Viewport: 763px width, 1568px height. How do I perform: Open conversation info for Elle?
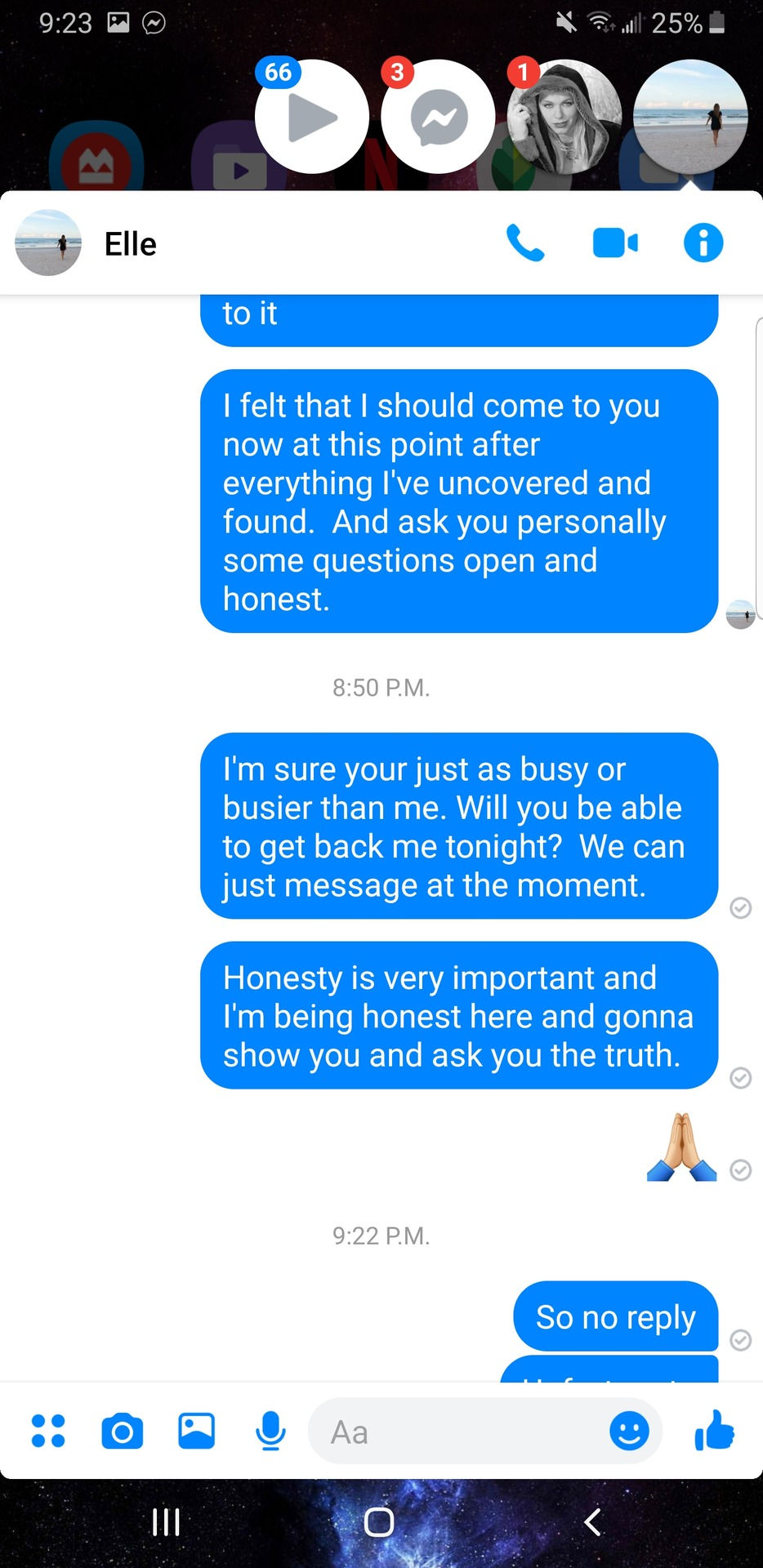coord(703,243)
